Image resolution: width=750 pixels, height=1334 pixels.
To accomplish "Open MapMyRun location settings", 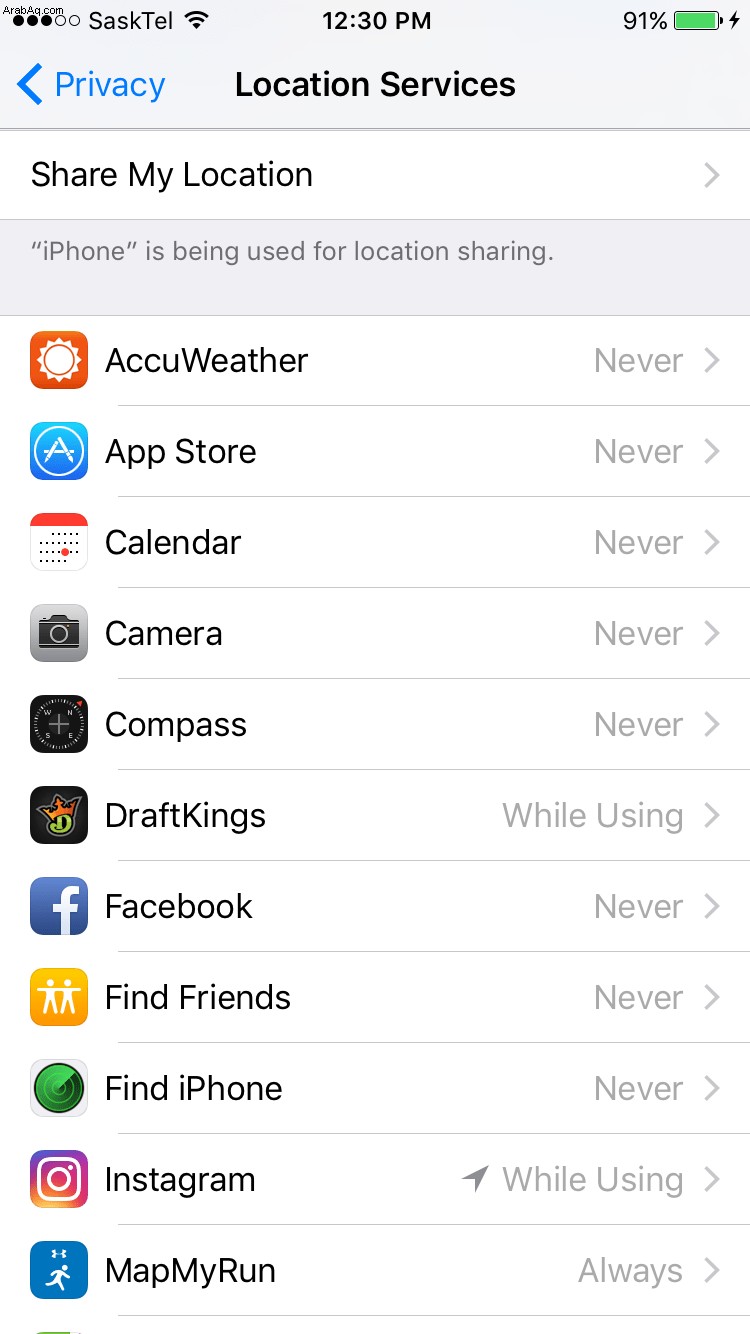I will click(x=375, y=1271).
